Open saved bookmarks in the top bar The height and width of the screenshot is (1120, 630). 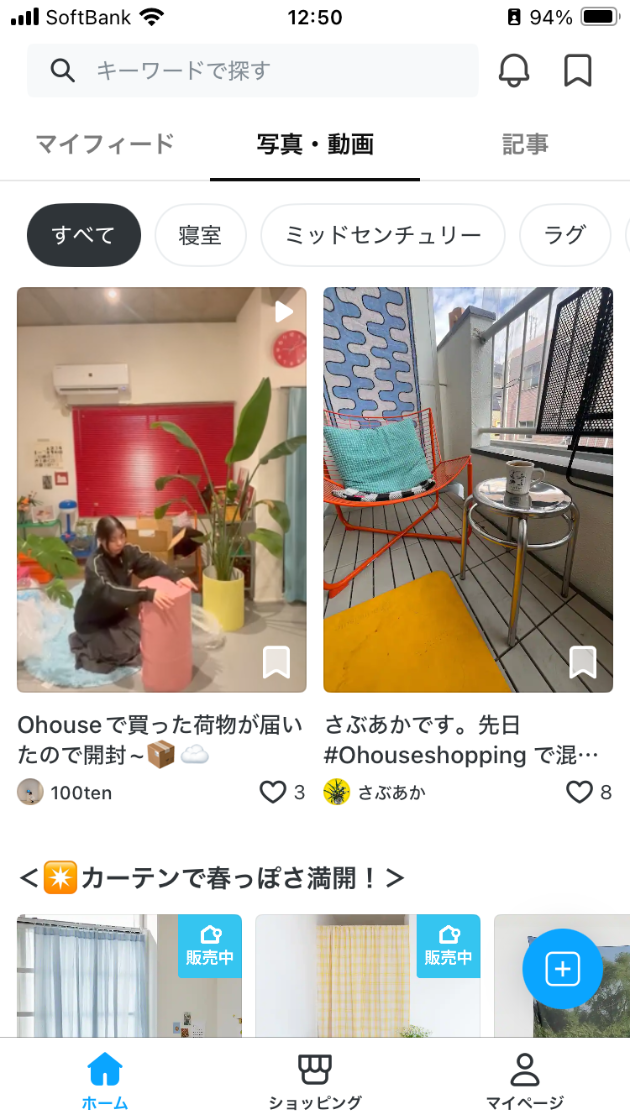[x=578, y=70]
